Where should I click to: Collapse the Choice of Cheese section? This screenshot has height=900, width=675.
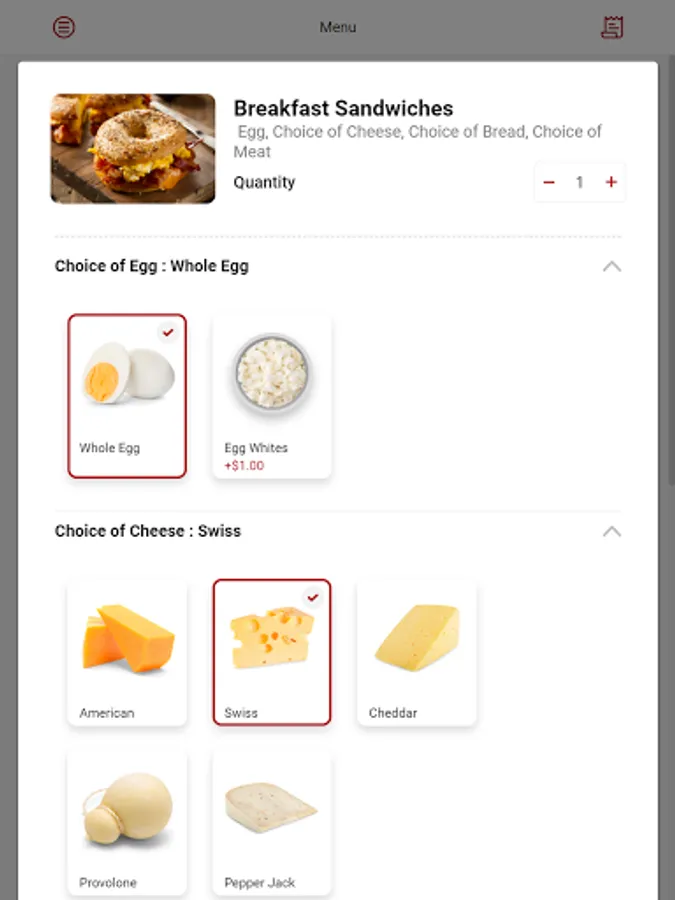tap(612, 531)
